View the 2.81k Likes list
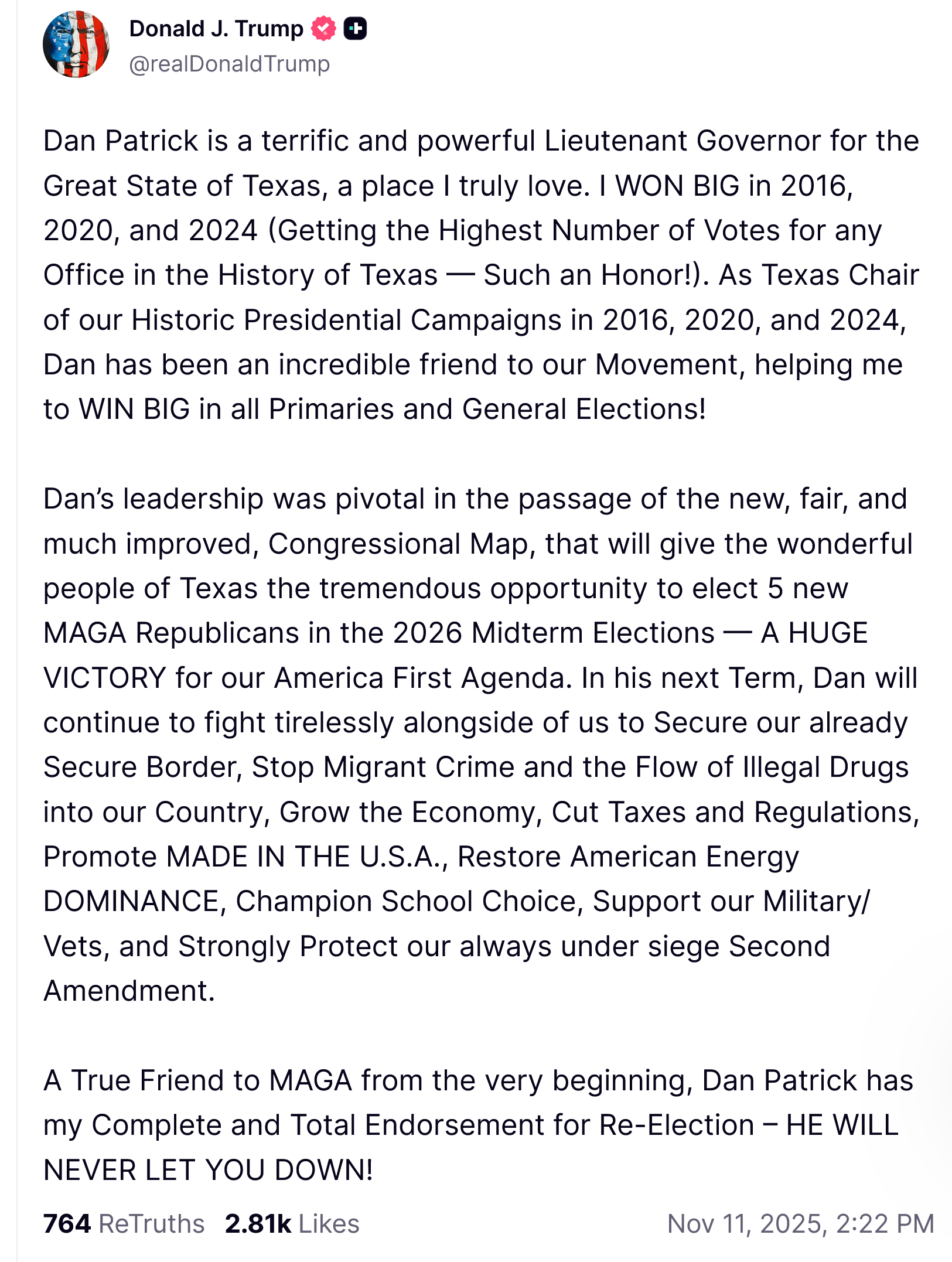The image size is (952, 1262). tap(292, 1224)
